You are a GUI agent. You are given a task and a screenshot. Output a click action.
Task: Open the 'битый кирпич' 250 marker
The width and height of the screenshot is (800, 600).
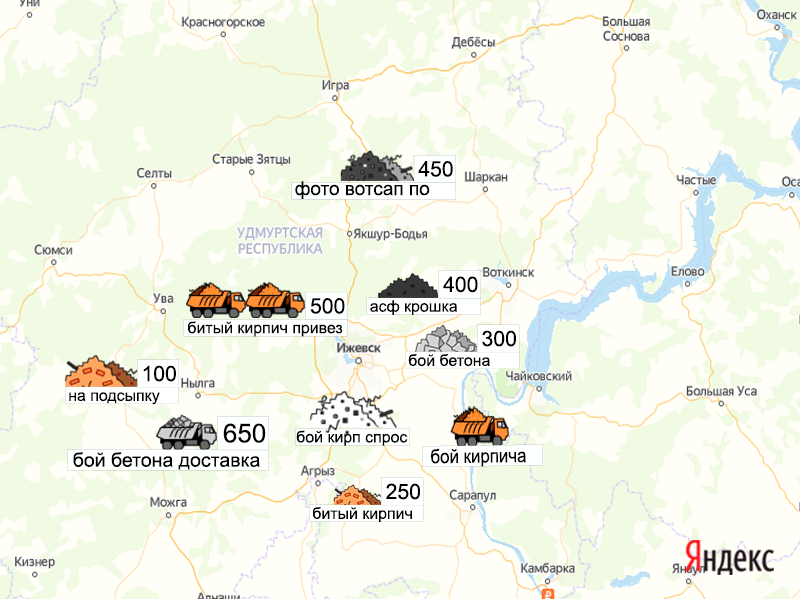(357, 495)
